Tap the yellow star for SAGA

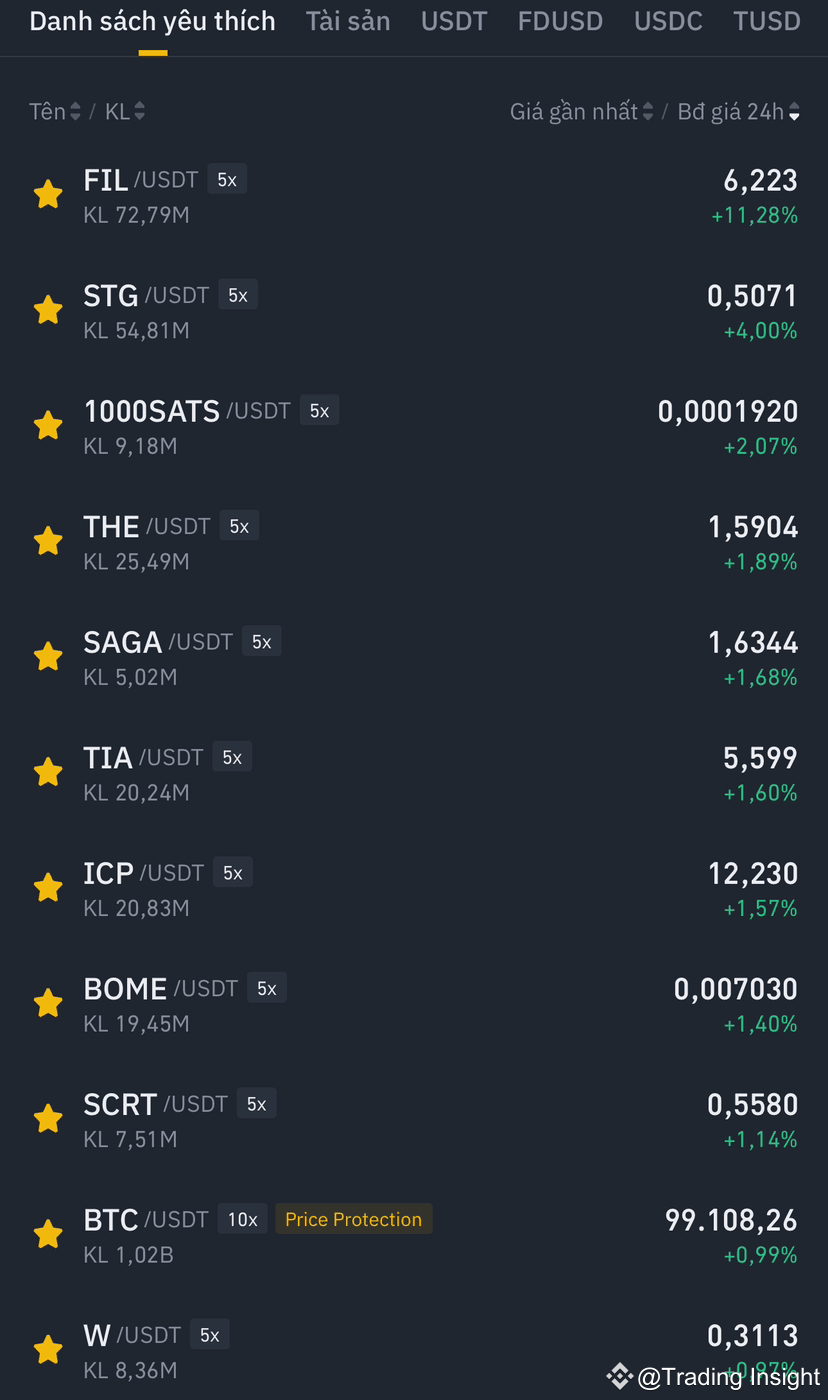click(47, 656)
